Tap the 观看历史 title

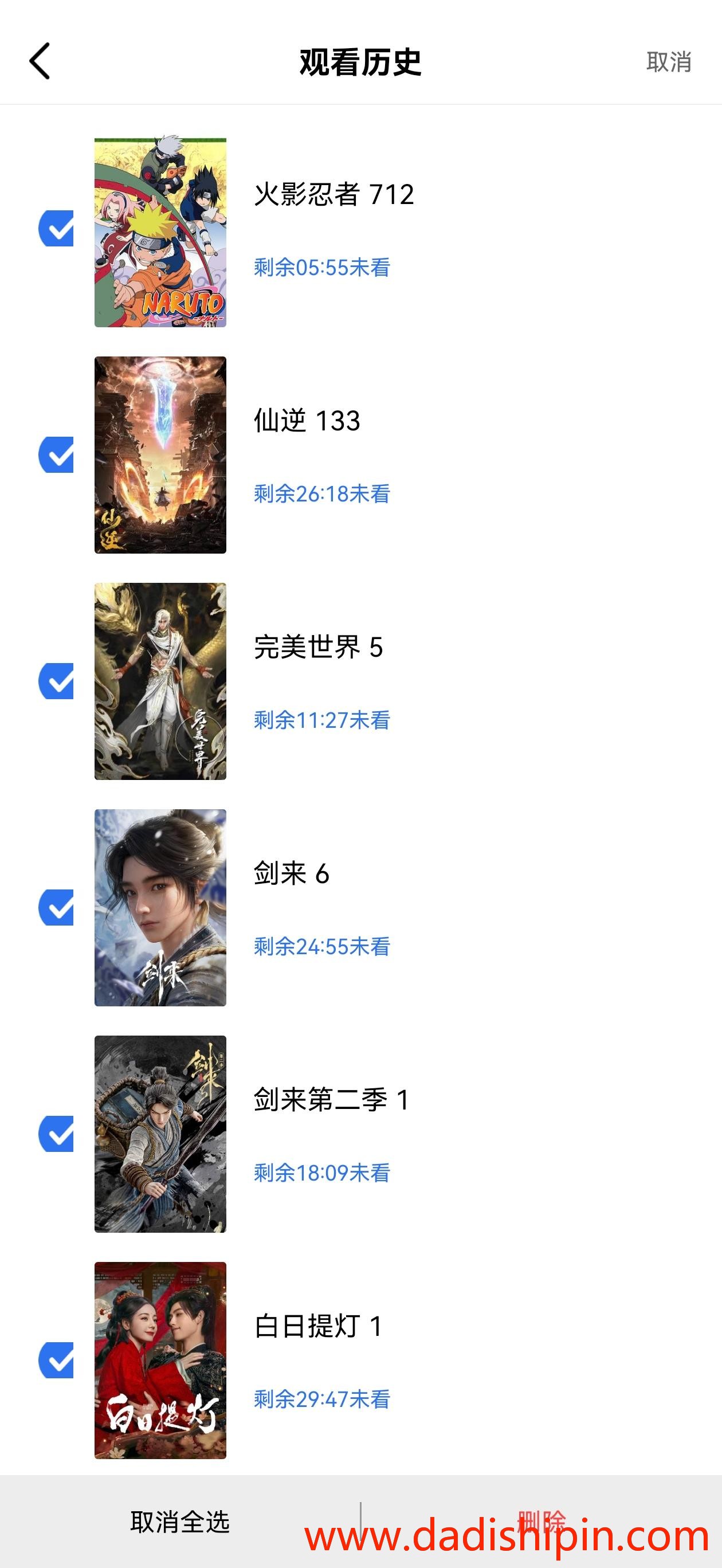(360, 61)
